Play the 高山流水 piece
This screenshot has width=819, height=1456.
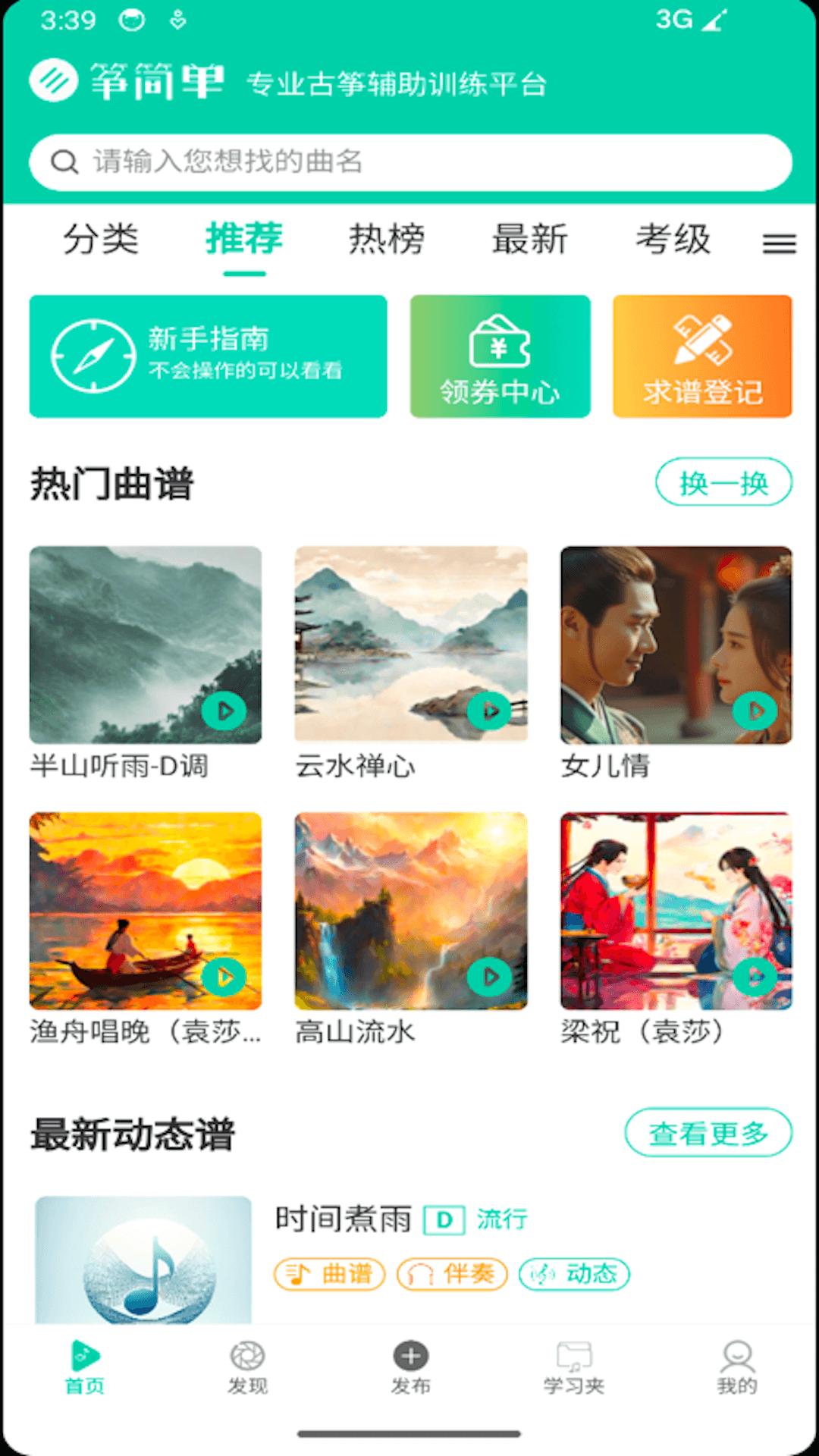pyautogui.click(x=489, y=977)
